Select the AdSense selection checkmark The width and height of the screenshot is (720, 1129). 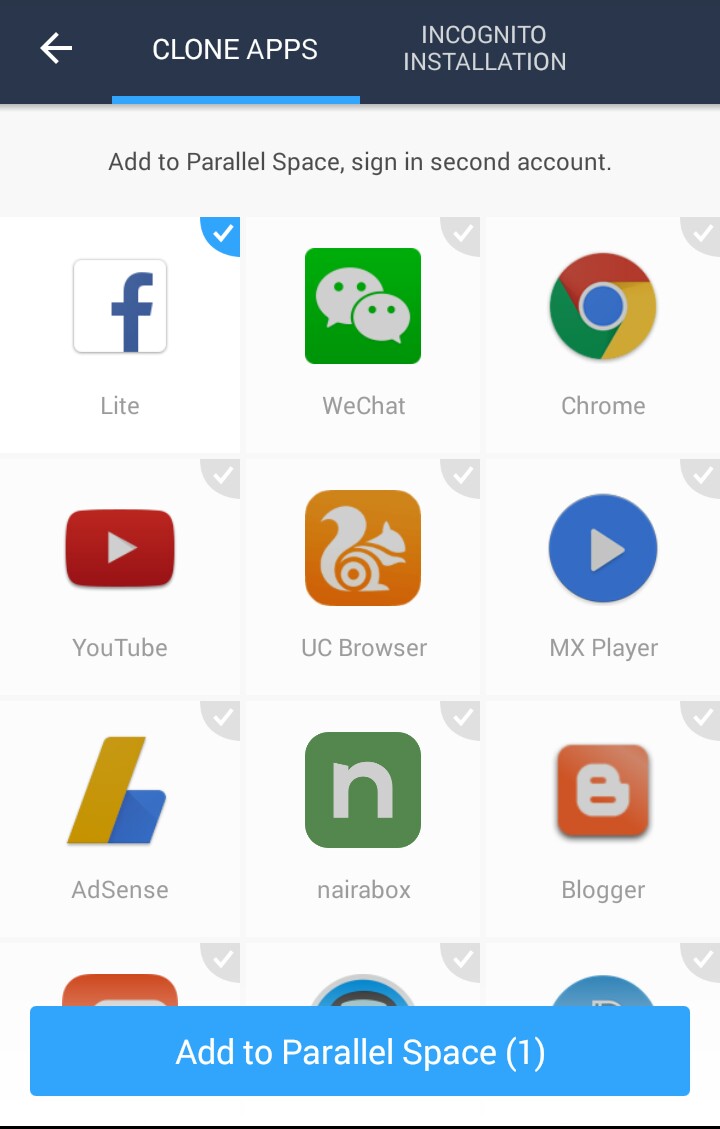pyautogui.click(x=222, y=720)
